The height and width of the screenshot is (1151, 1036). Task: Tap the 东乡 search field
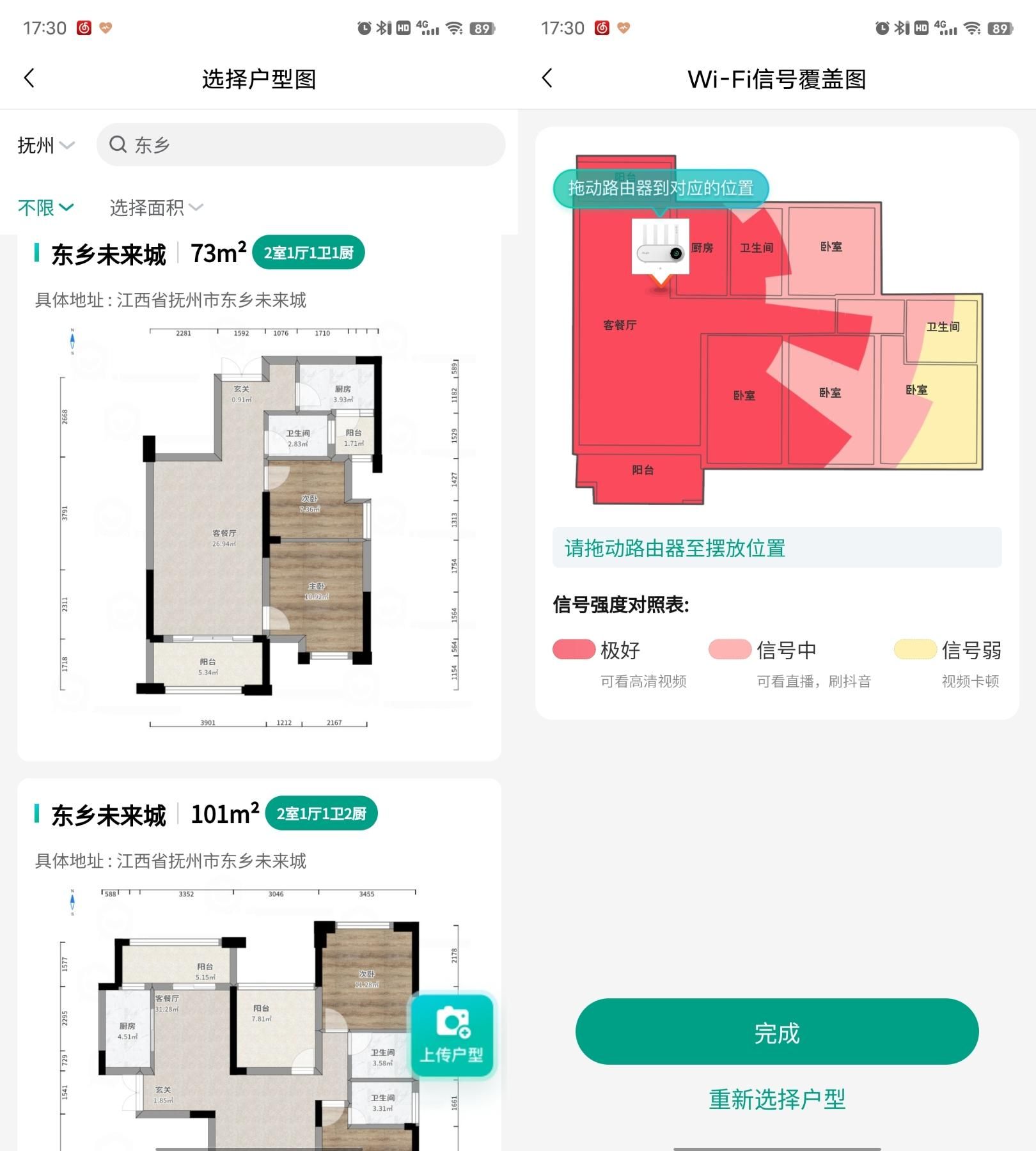(301, 145)
